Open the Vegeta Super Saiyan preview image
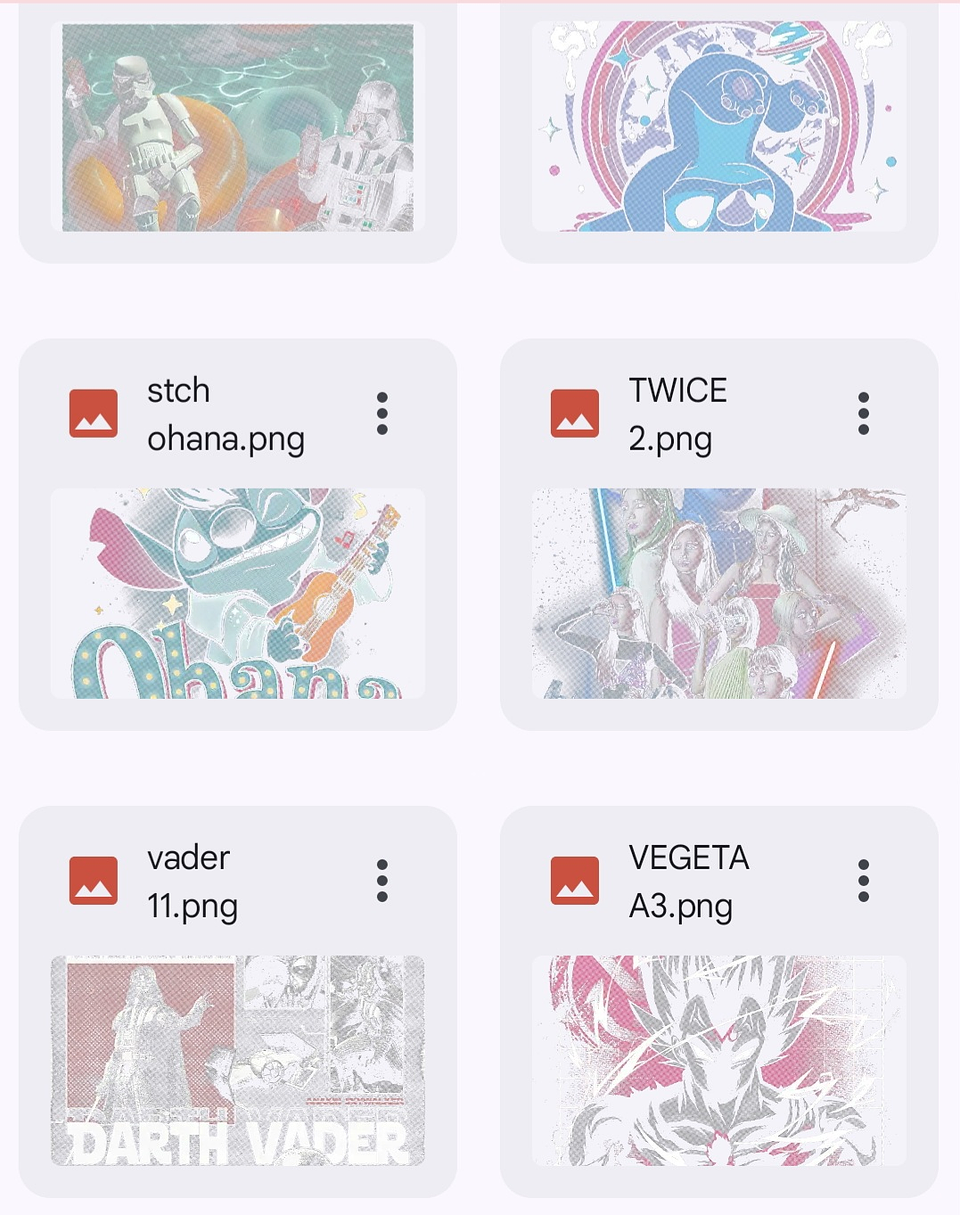This screenshot has height=1215, width=960. [719, 1060]
